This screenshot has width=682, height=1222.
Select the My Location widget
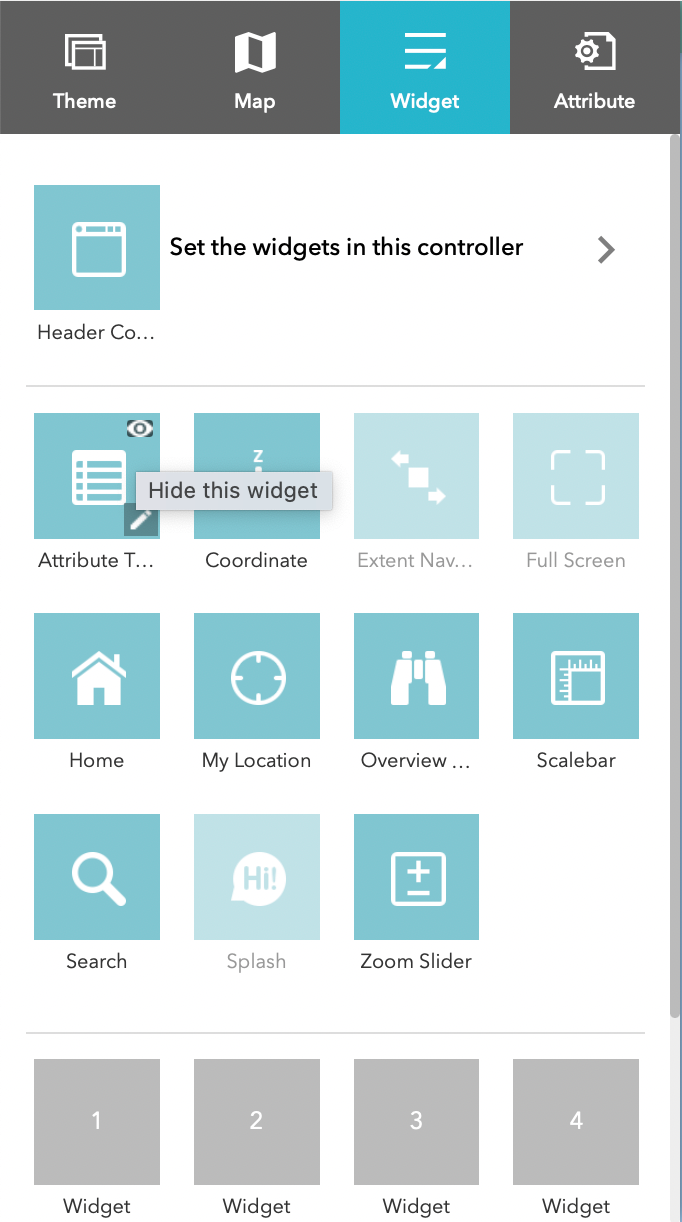(257, 676)
